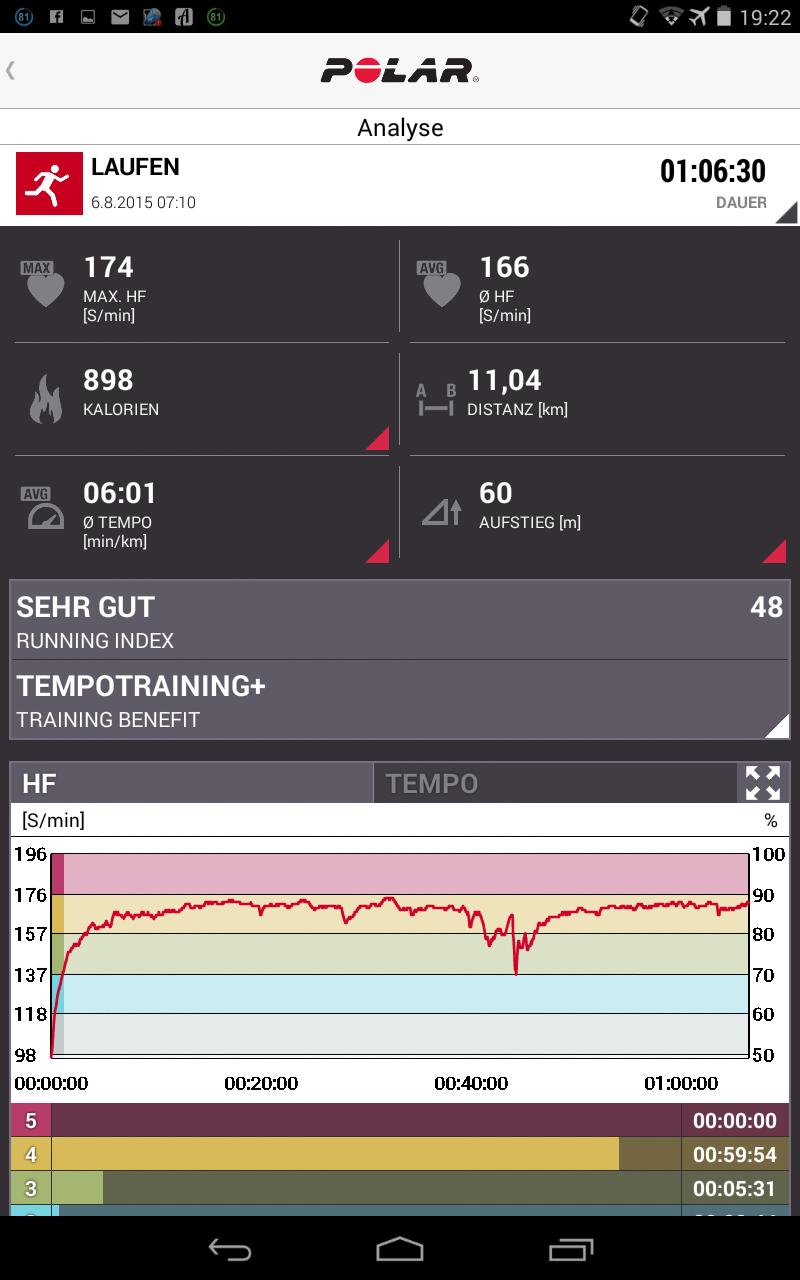Open the Kalorien details tile
800x1280 pixels.
[x=202, y=399]
